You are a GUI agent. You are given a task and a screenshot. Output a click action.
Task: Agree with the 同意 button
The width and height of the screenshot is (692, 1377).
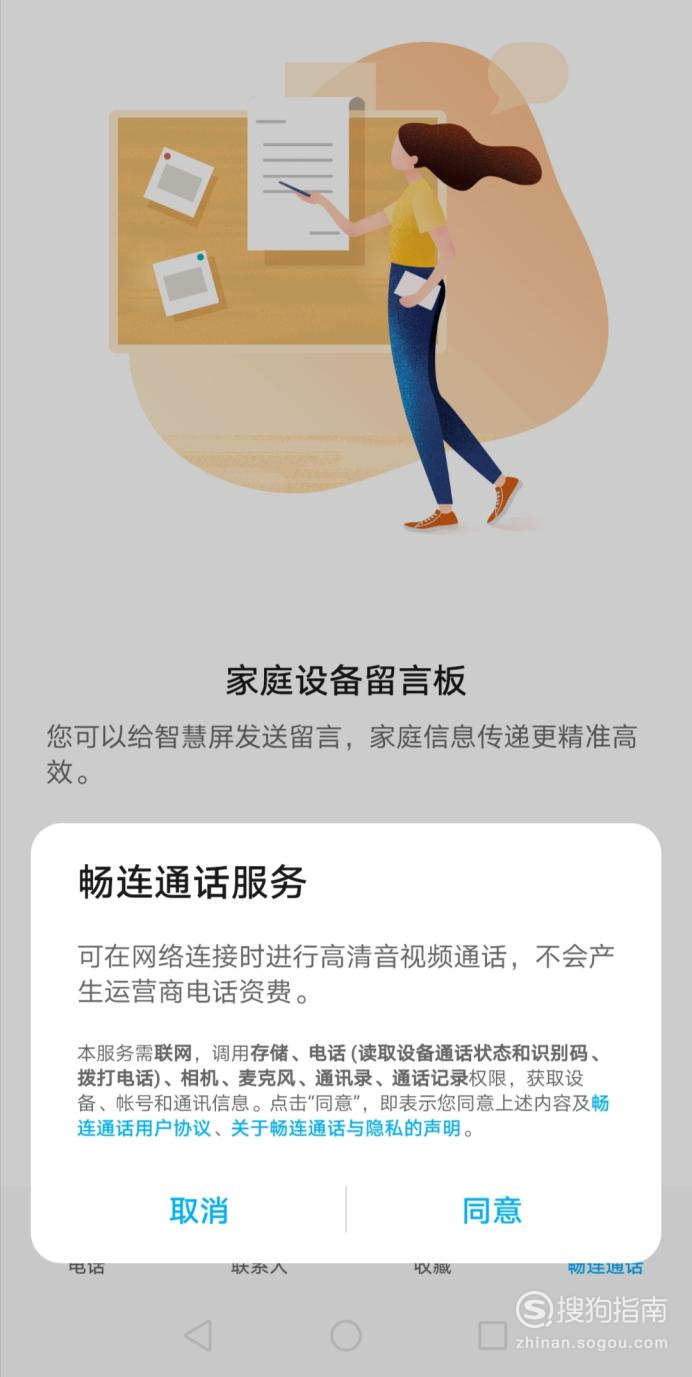(492, 1210)
